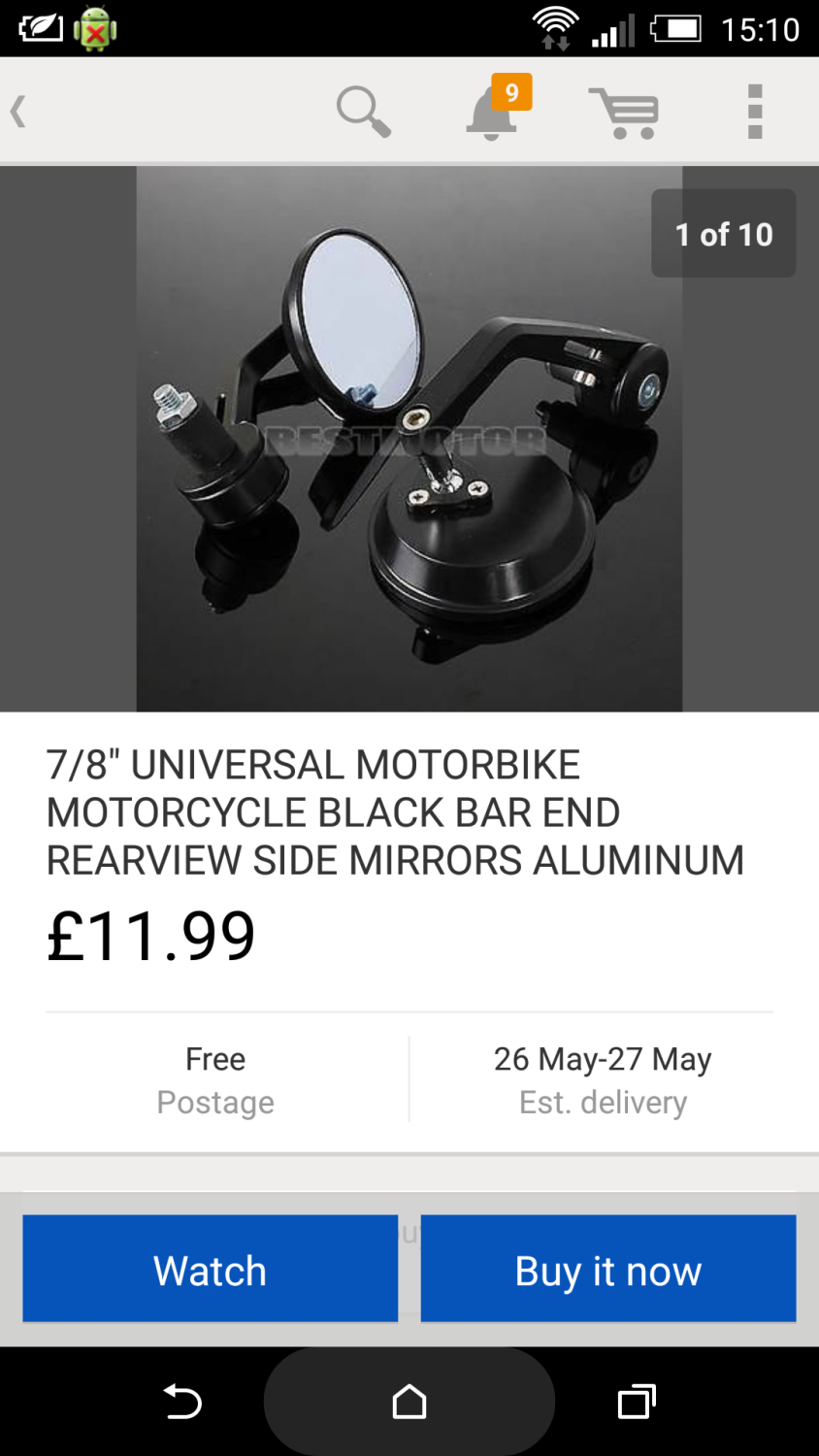Open recent apps from navigation bar
The width and height of the screenshot is (819, 1456).
(x=637, y=1403)
